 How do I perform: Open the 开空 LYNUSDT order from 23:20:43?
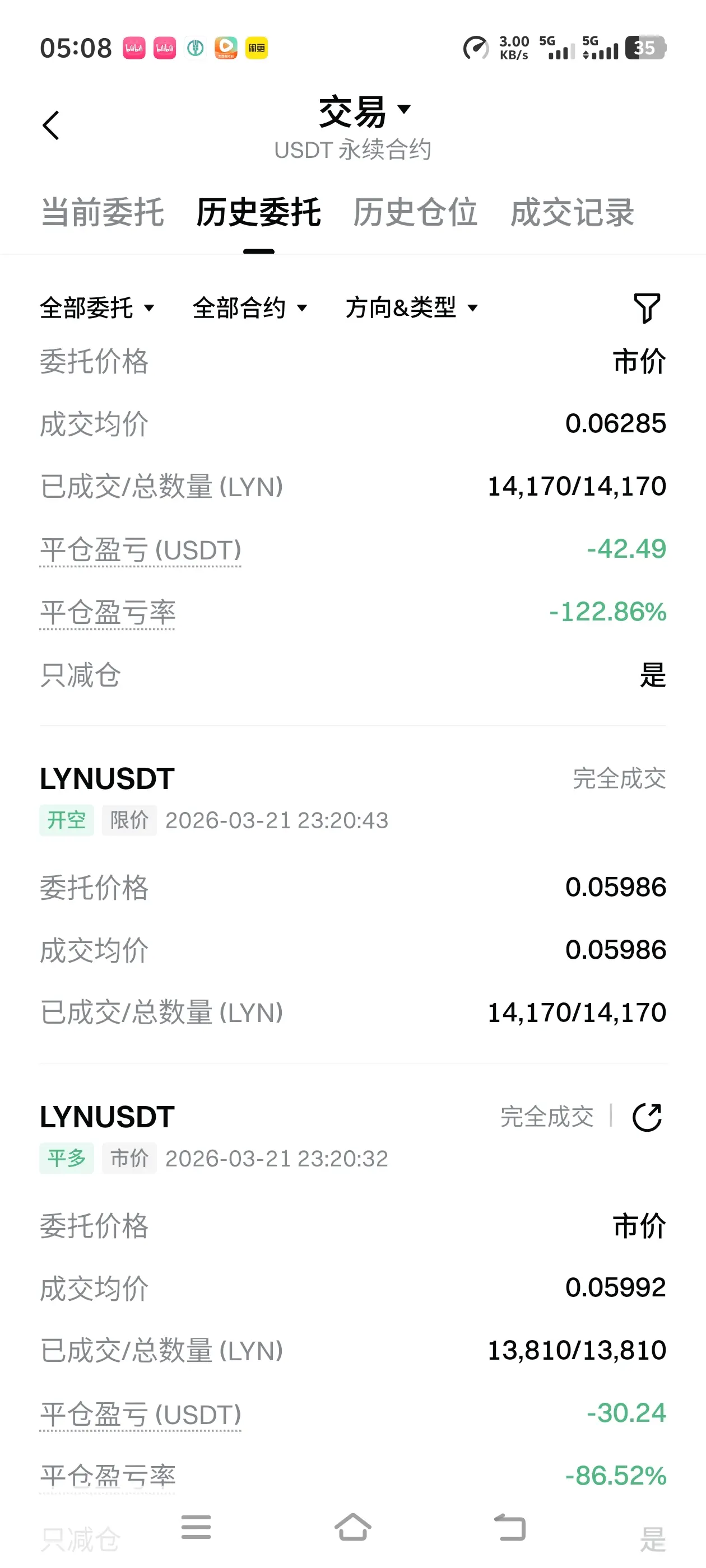point(107,779)
